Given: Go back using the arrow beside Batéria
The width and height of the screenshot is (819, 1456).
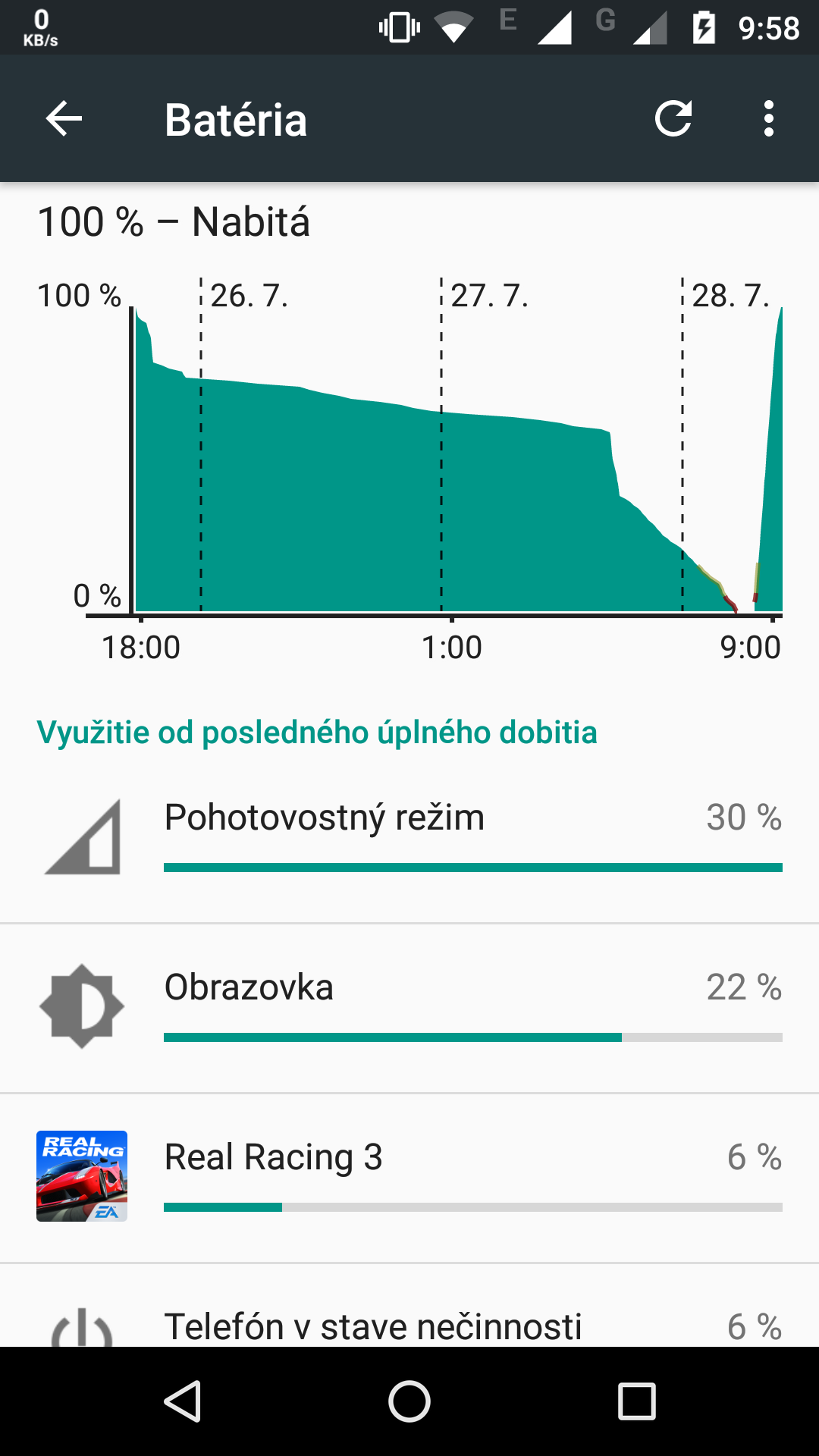Looking at the screenshot, I should point(64,118).
